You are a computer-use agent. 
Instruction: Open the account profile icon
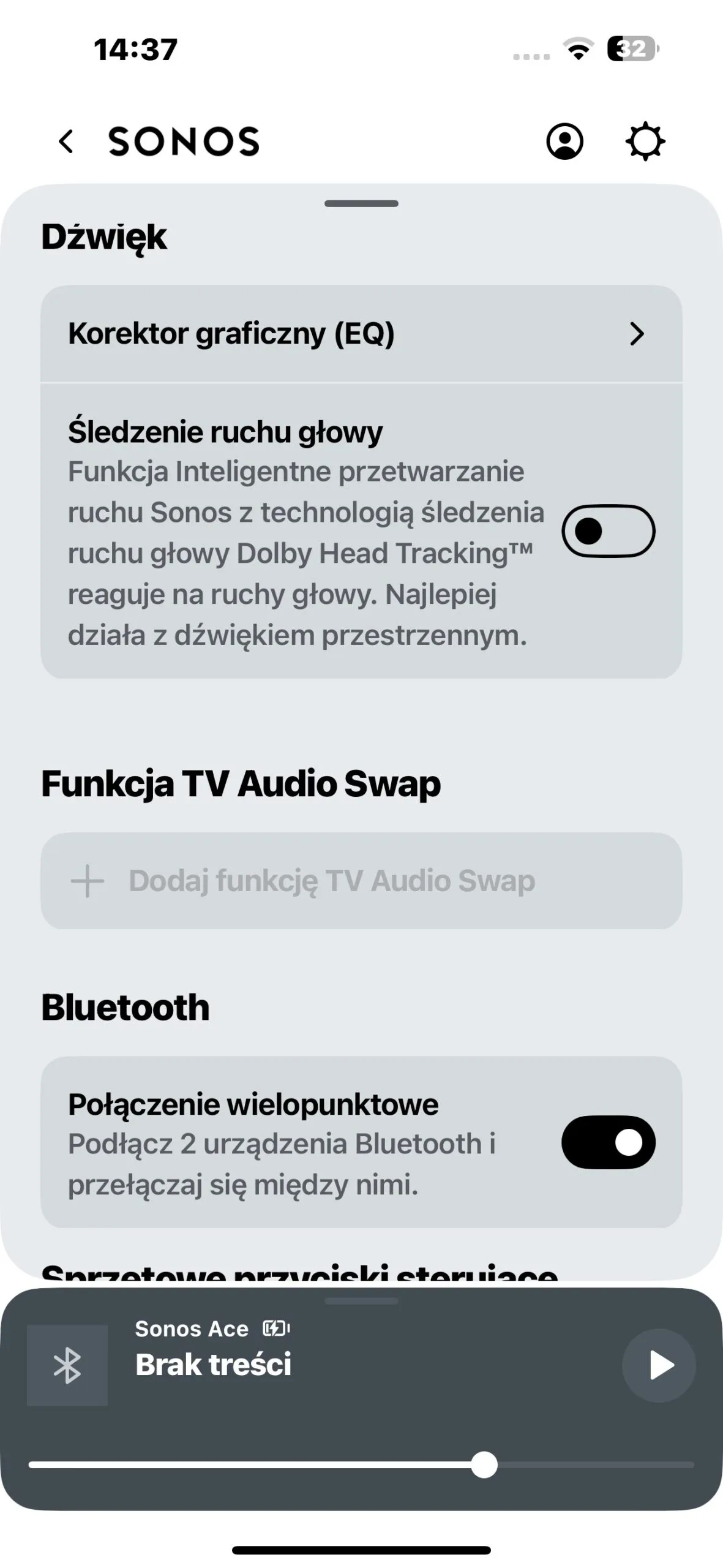tap(564, 141)
